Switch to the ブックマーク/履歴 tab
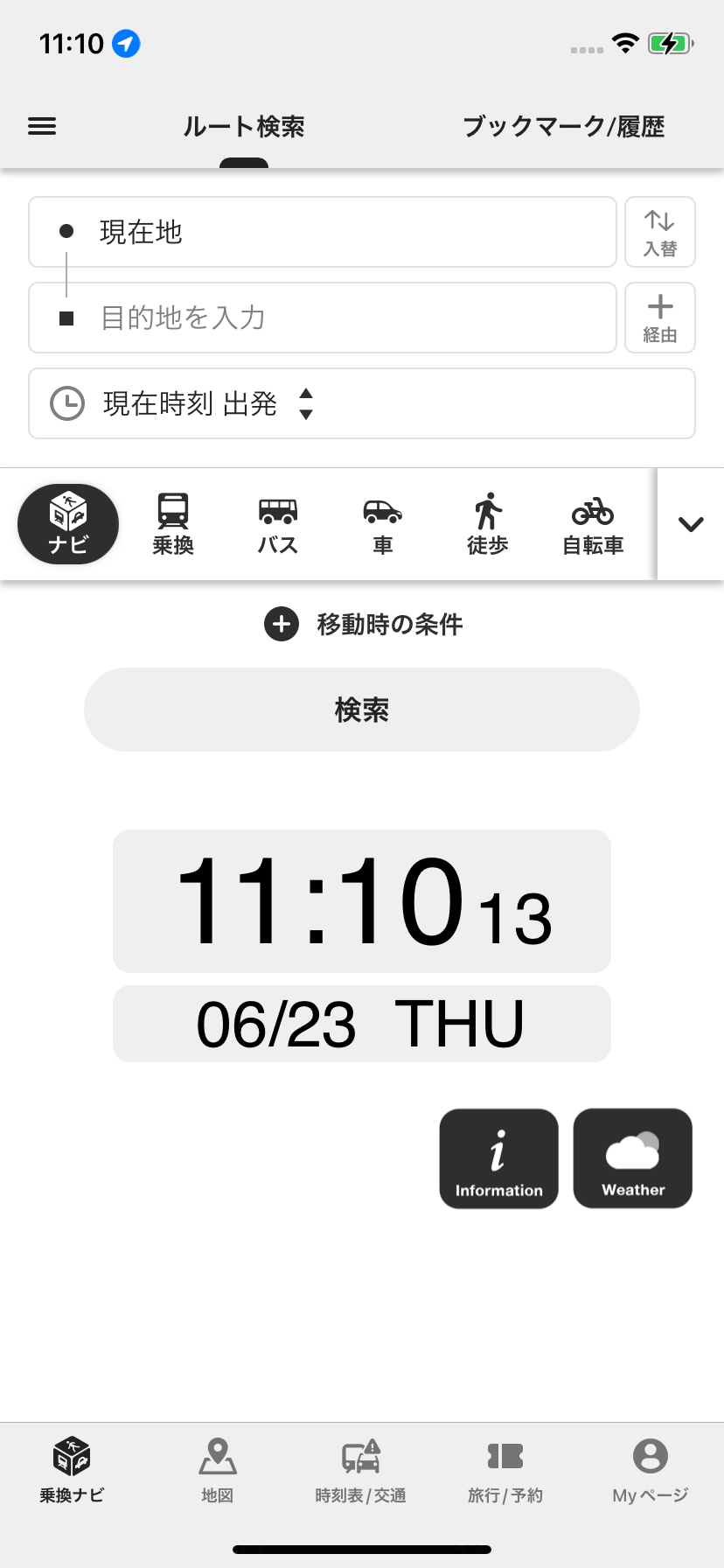This screenshot has width=724, height=1568. tap(563, 127)
